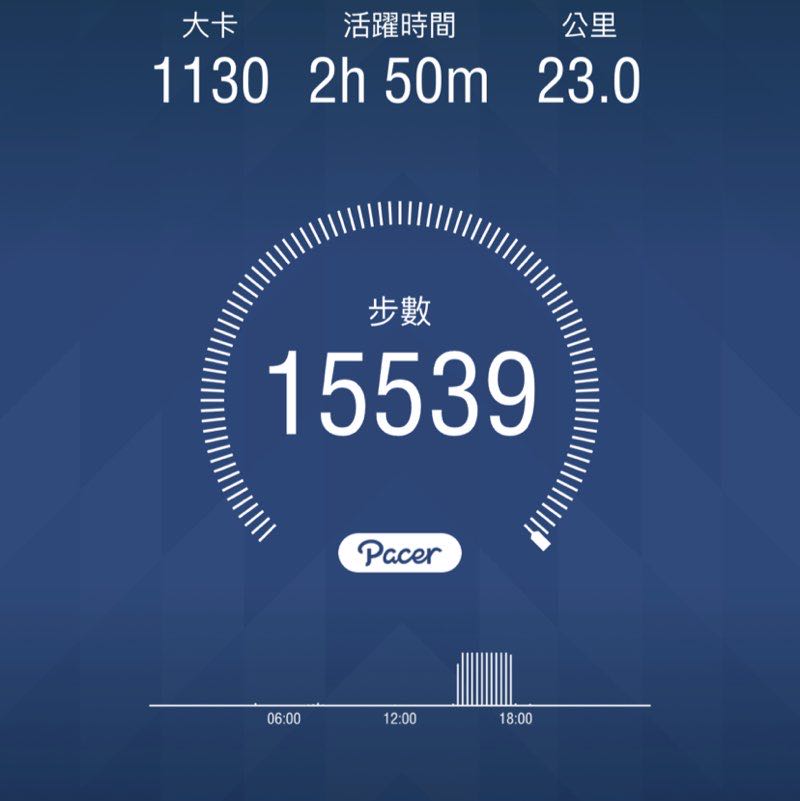The width and height of the screenshot is (800, 801).
Task: Select the 公里 distance stat
Action: click(x=588, y=28)
